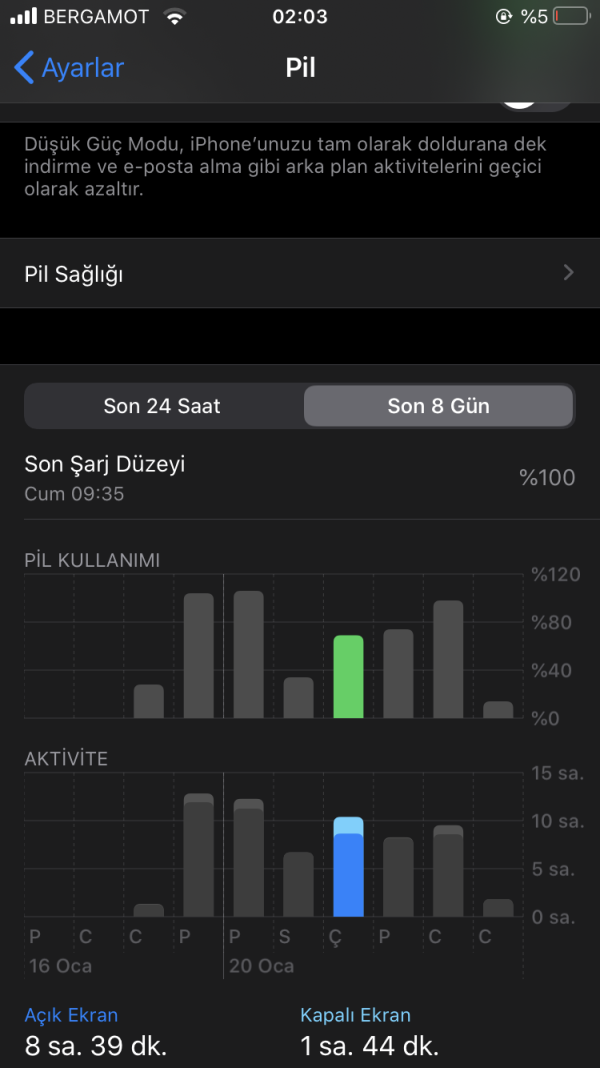Screen dimensions: 600x1068
Task: Open Pil Sağlığı settings
Action: (x=300, y=274)
